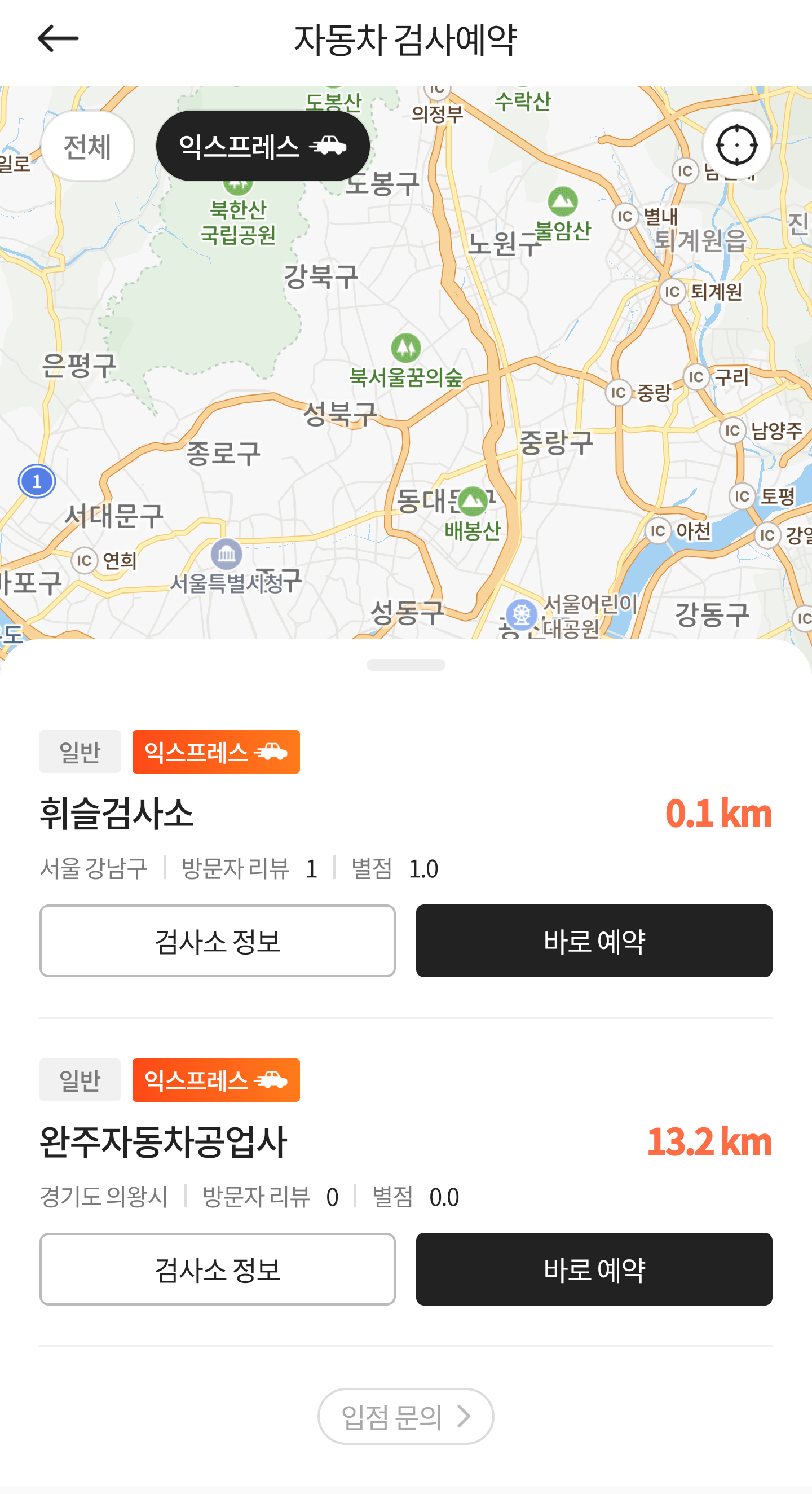Open the 입점 문의 link
This screenshot has height=1494, width=812.
tap(405, 1416)
